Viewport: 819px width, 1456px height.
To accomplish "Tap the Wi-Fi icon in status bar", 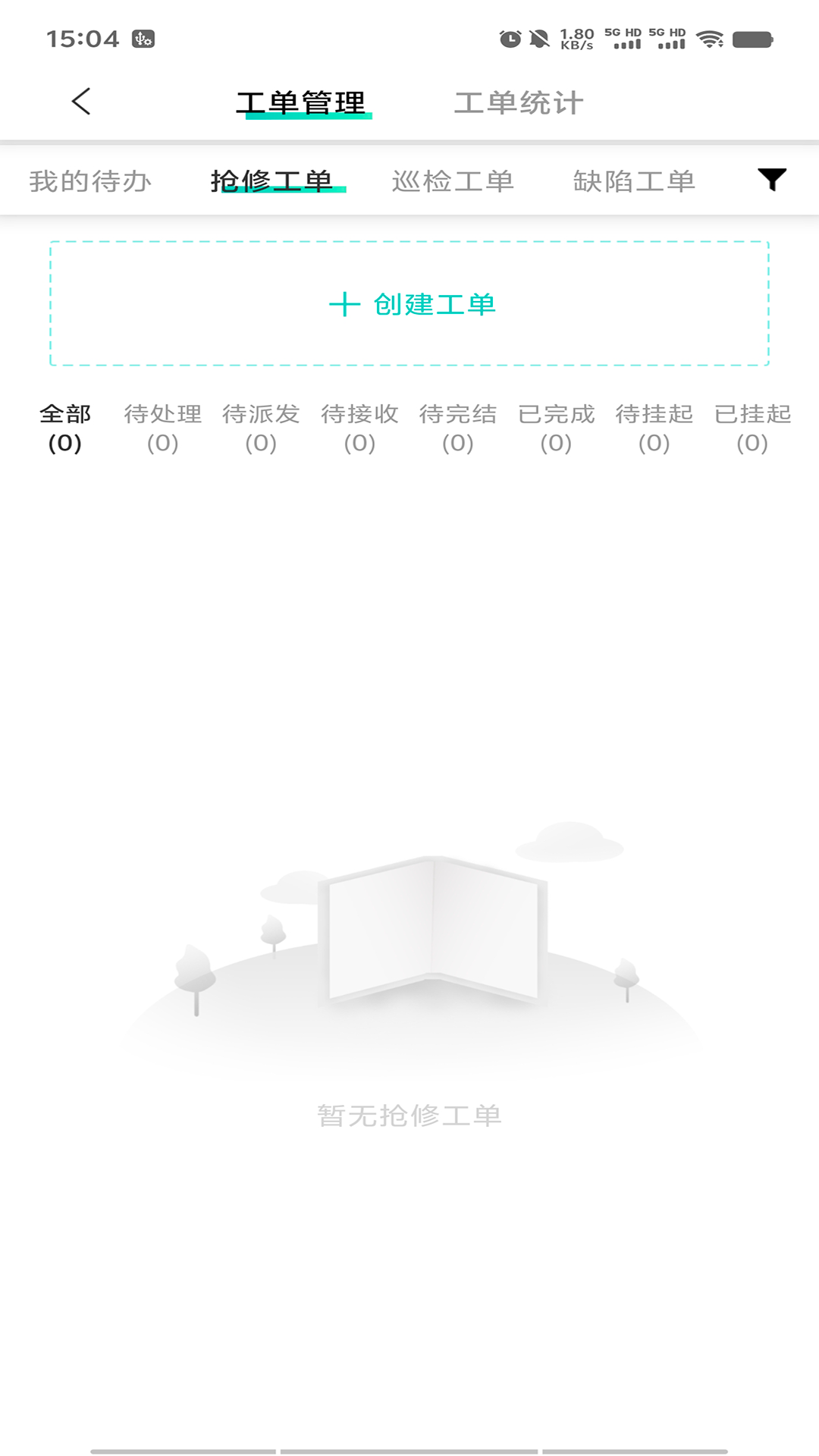I will pyautogui.click(x=710, y=39).
